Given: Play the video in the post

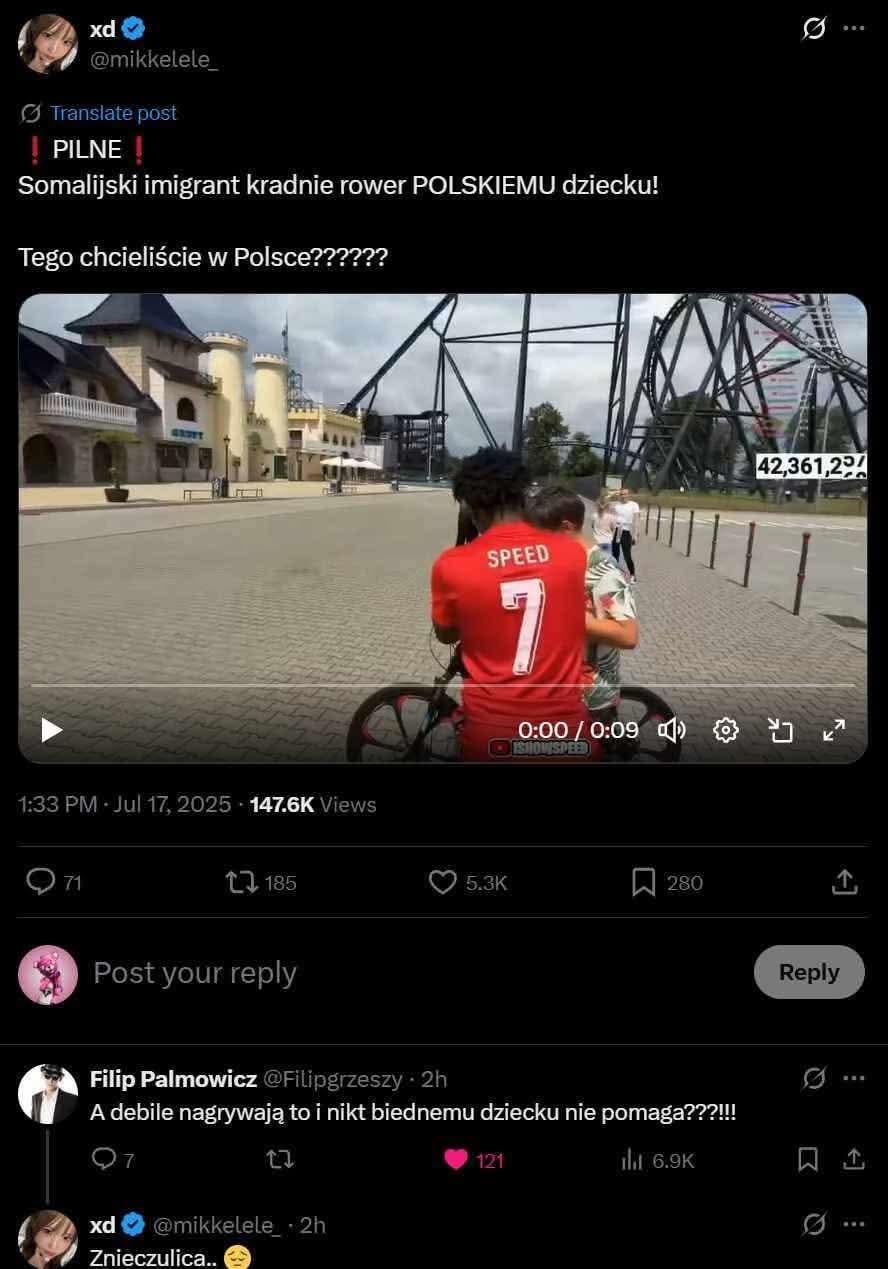Looking at the screenshot, I should click(52, 730).
